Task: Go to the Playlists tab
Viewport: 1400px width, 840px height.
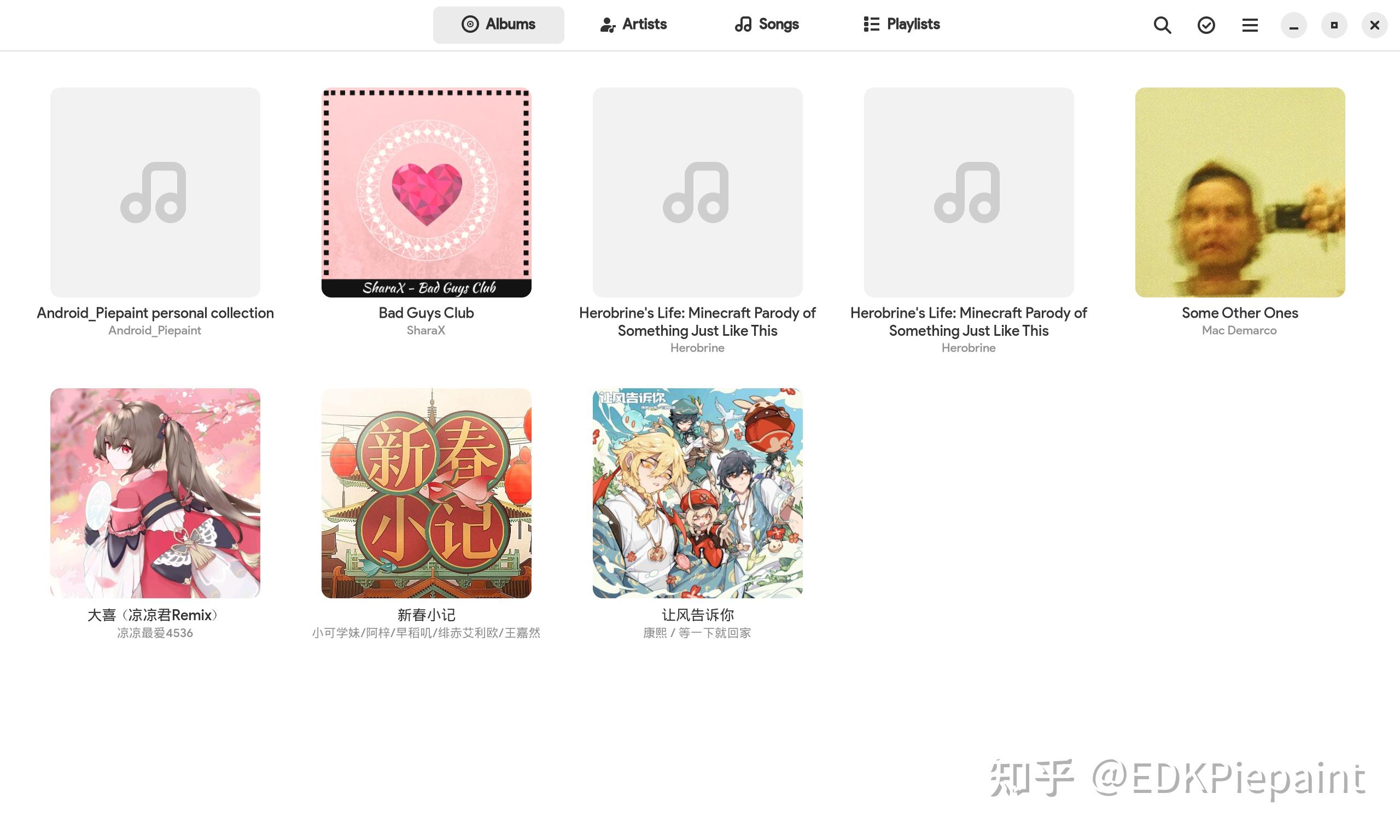Action: coord(901,25)
